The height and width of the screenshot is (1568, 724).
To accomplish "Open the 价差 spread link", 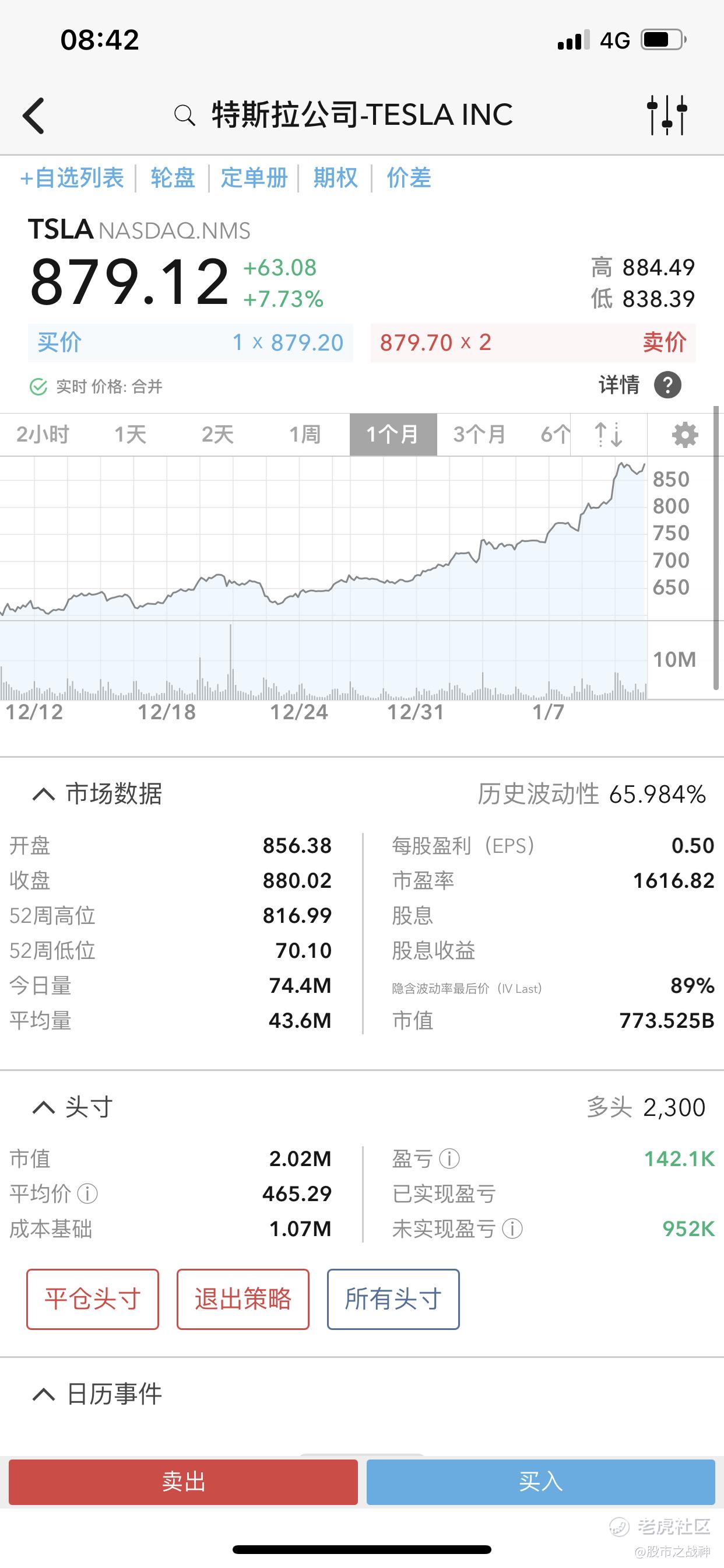I will (x=409, y=178).
